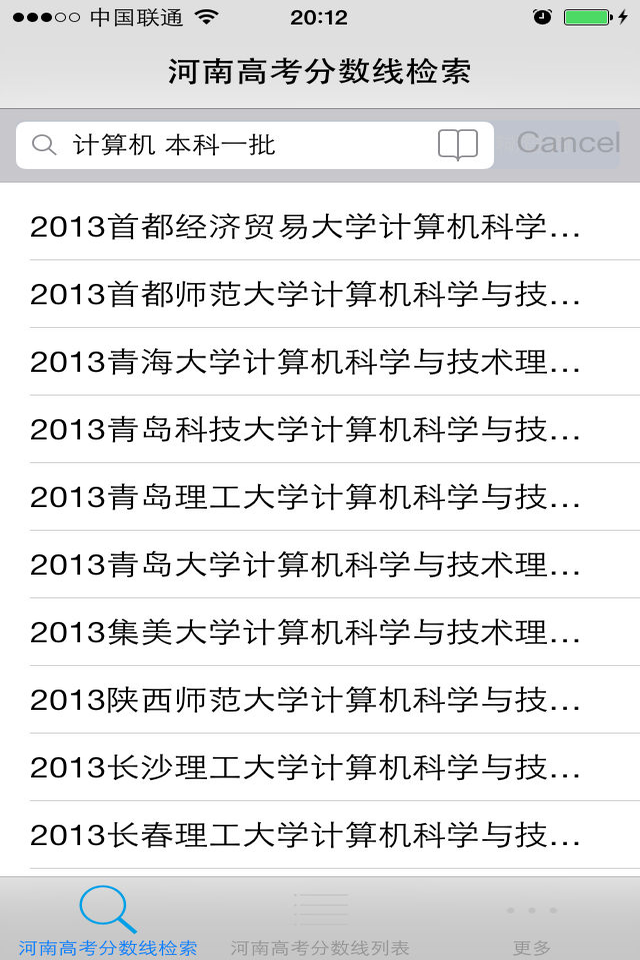Cancel the current search

[x=568, y=143]
